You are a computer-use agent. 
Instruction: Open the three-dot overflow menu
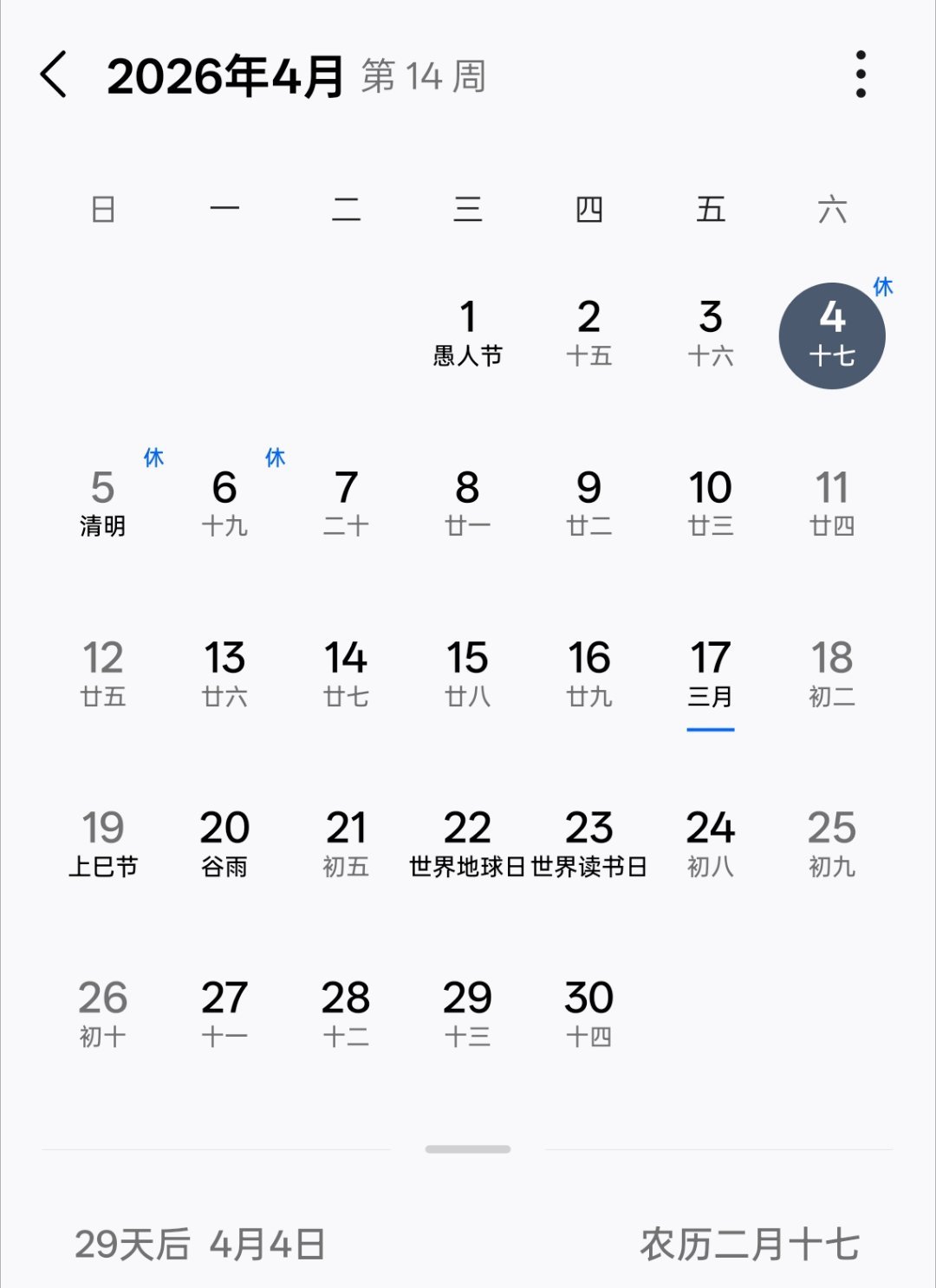[860, 76]
